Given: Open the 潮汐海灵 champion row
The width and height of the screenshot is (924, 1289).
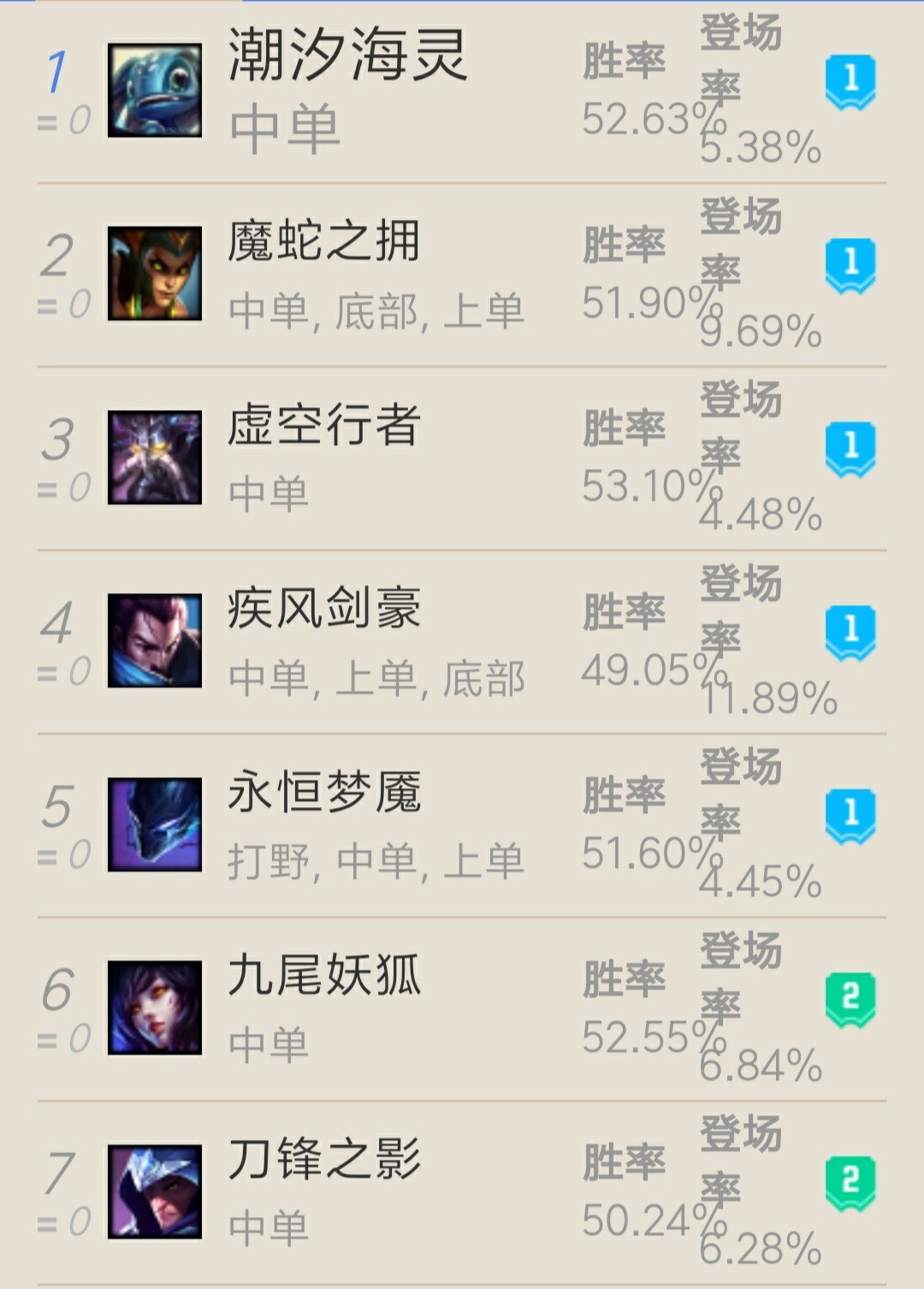Looking at the screenshot, I should [346, 56].
